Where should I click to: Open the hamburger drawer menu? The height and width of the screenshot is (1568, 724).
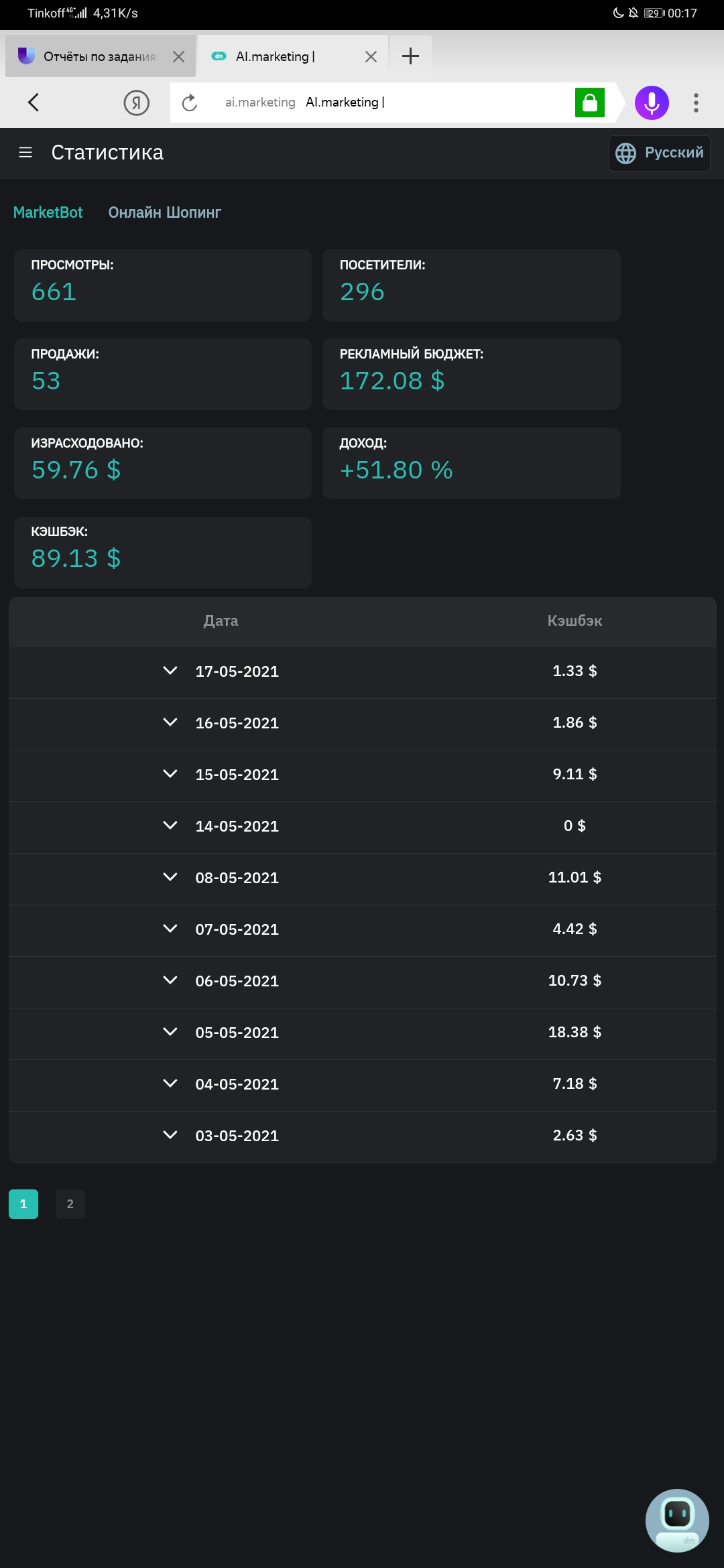[25, 153]
